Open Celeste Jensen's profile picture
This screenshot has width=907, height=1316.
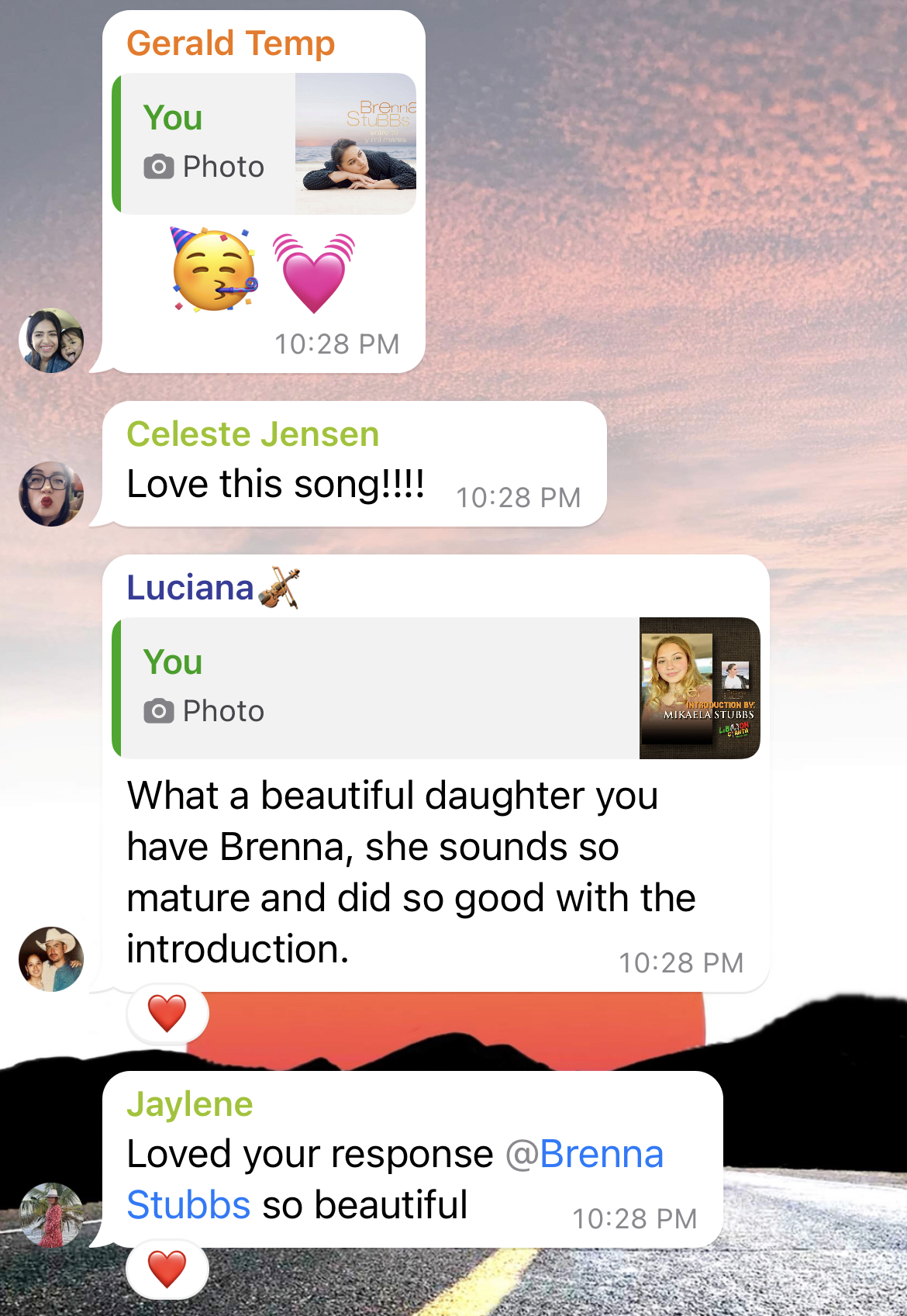(51, 494)
